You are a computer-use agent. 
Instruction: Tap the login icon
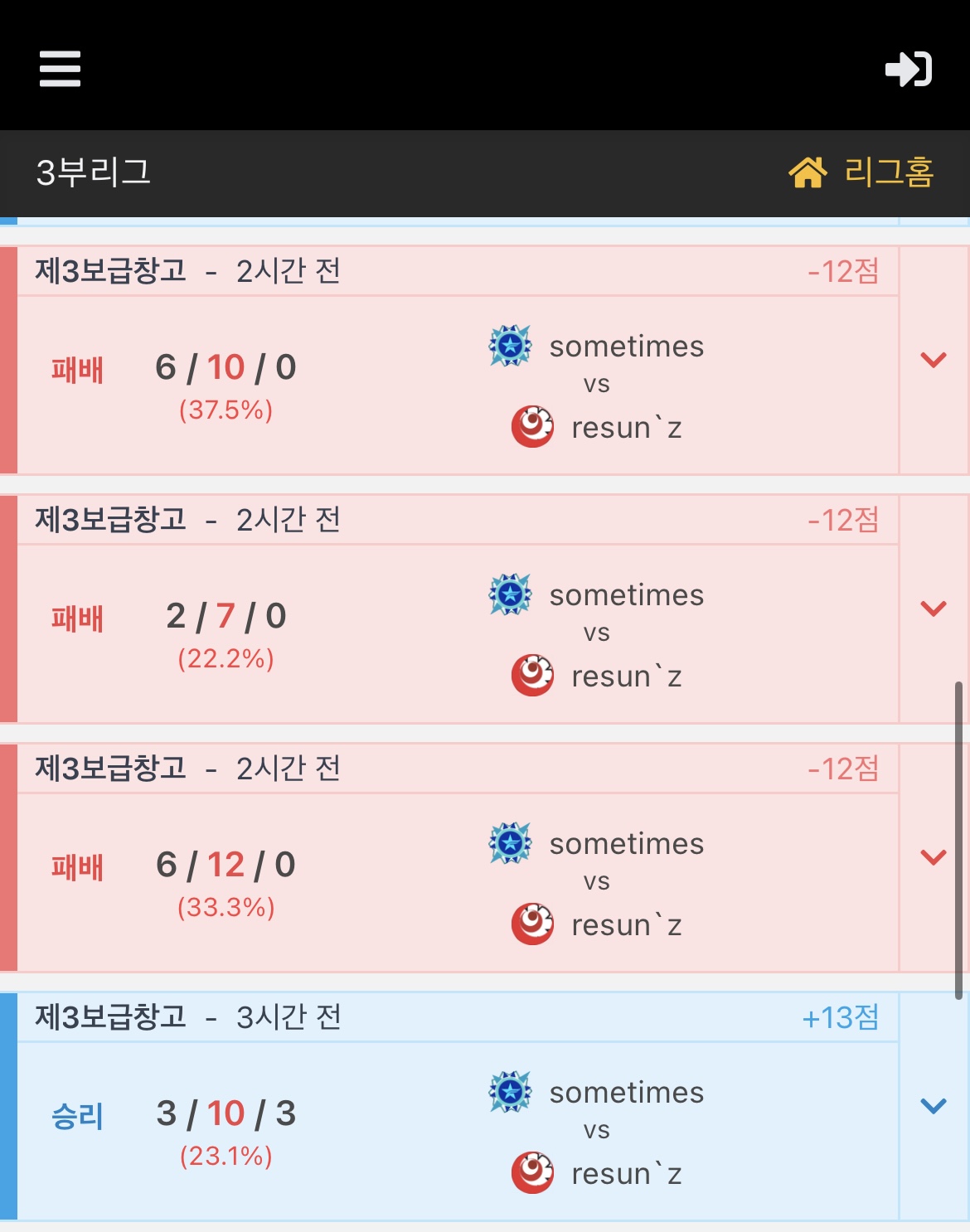[909, 68]
